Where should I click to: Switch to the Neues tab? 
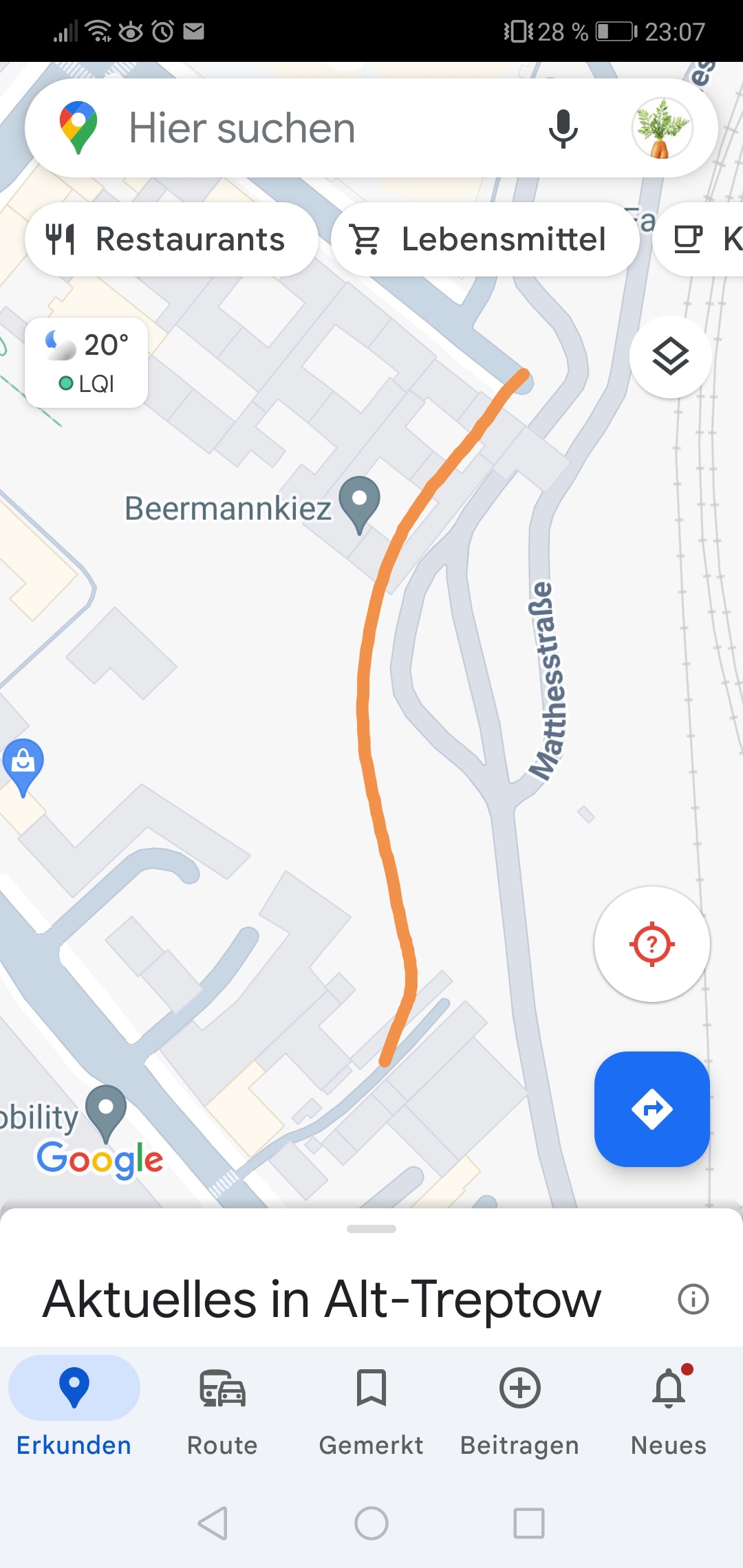click(668, 1406)
